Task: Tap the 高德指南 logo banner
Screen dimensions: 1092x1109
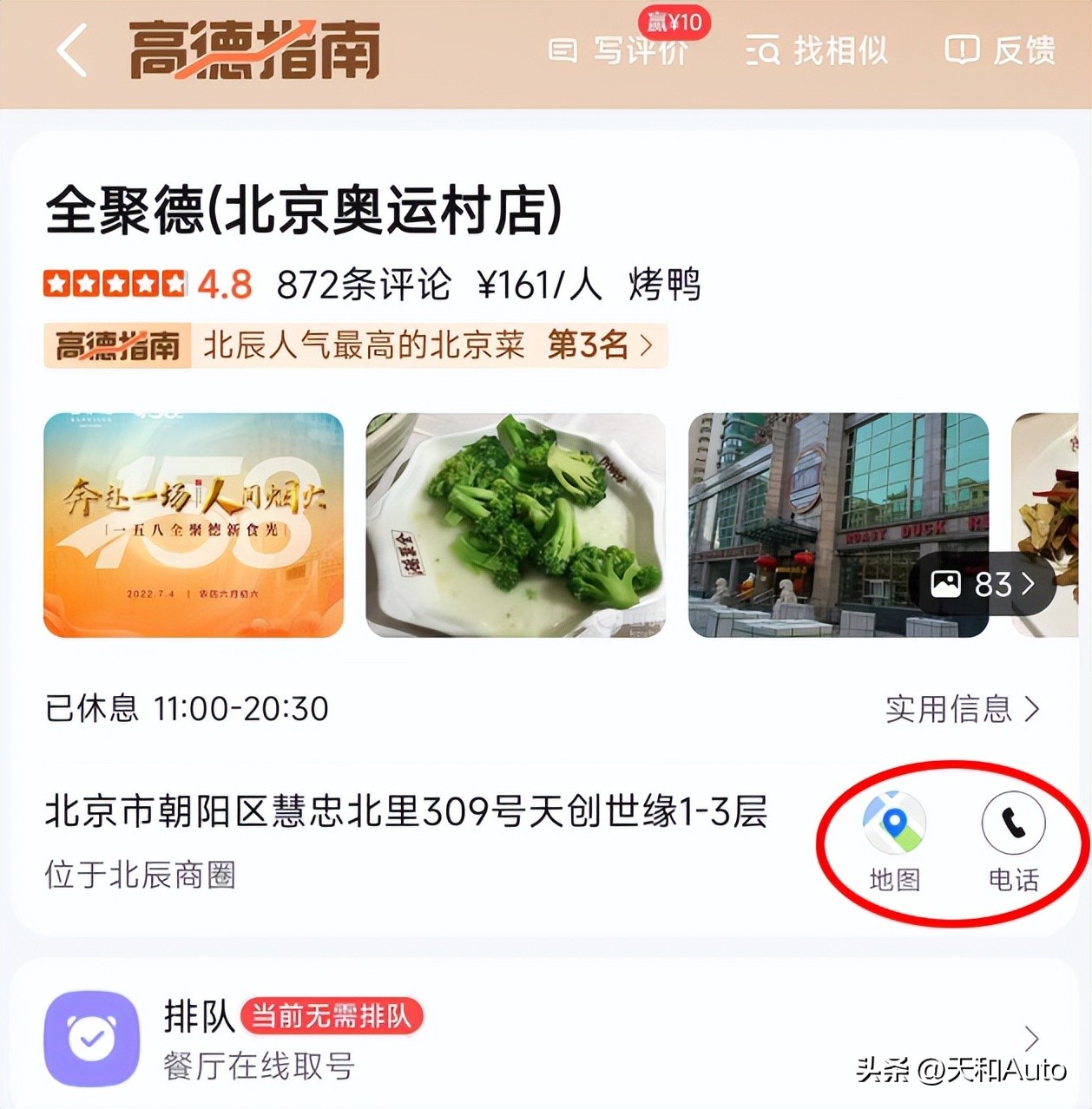Action: click(x=256, y=49)
